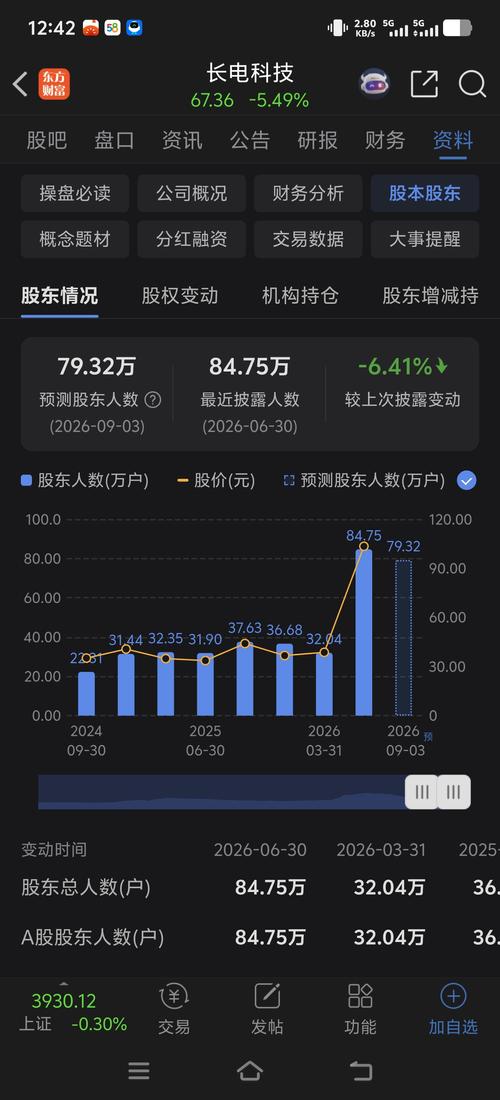Open the 资讯 tab
This screenshot has height=1100, width=500.
[182, 140]
